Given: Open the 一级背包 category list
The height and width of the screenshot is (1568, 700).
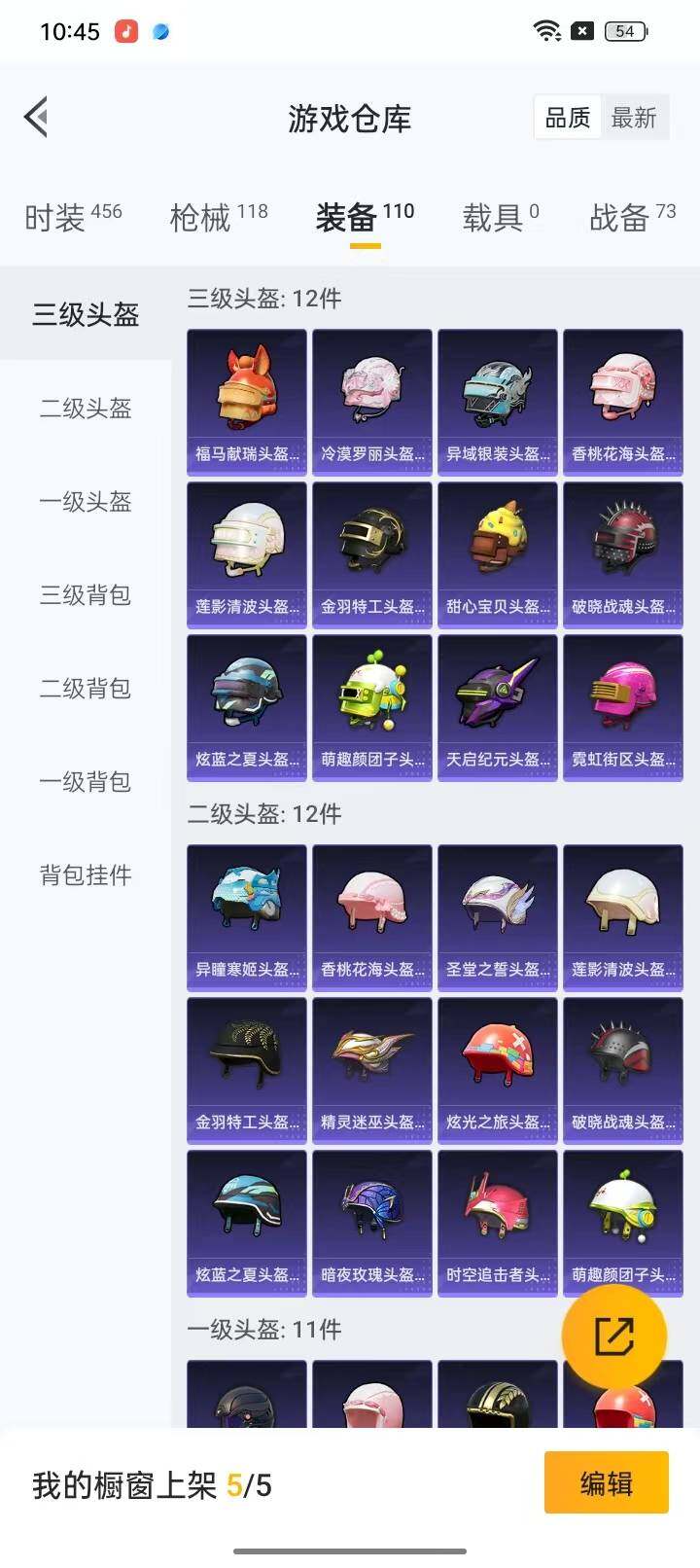Looking at the screenshot, I should (x=86, y=782).
